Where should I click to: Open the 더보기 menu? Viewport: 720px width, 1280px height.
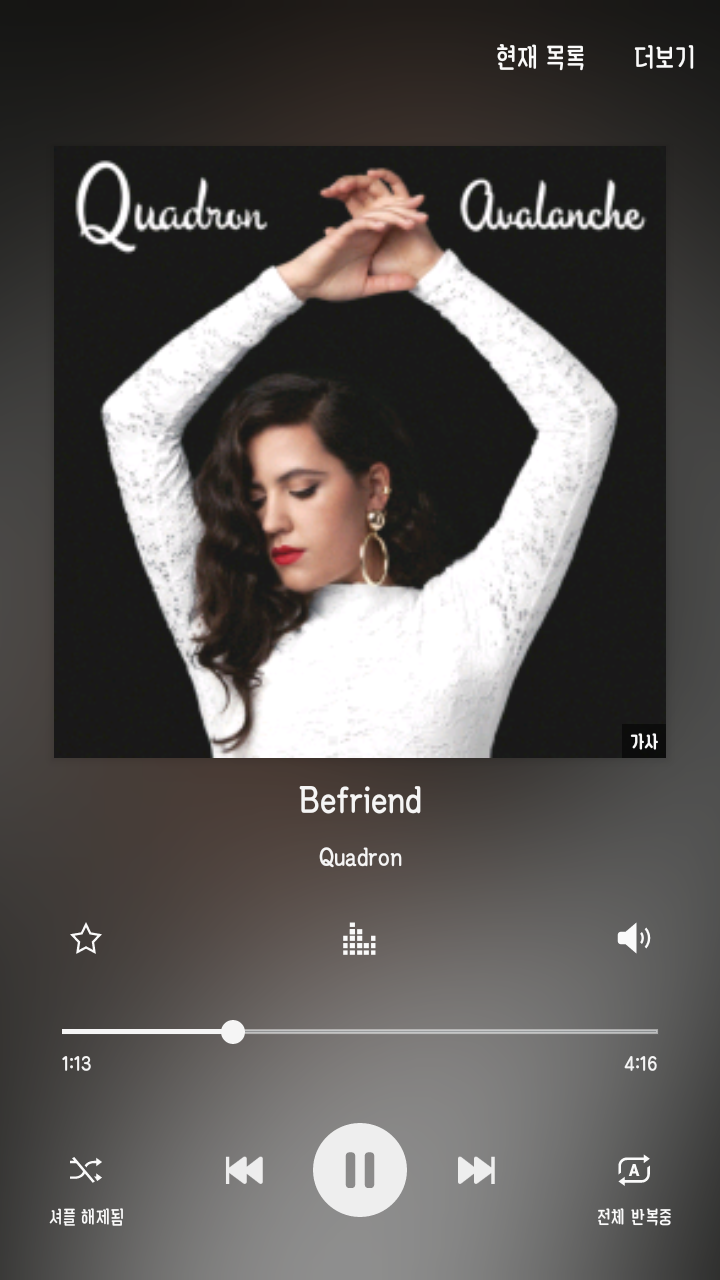(664, 58)
